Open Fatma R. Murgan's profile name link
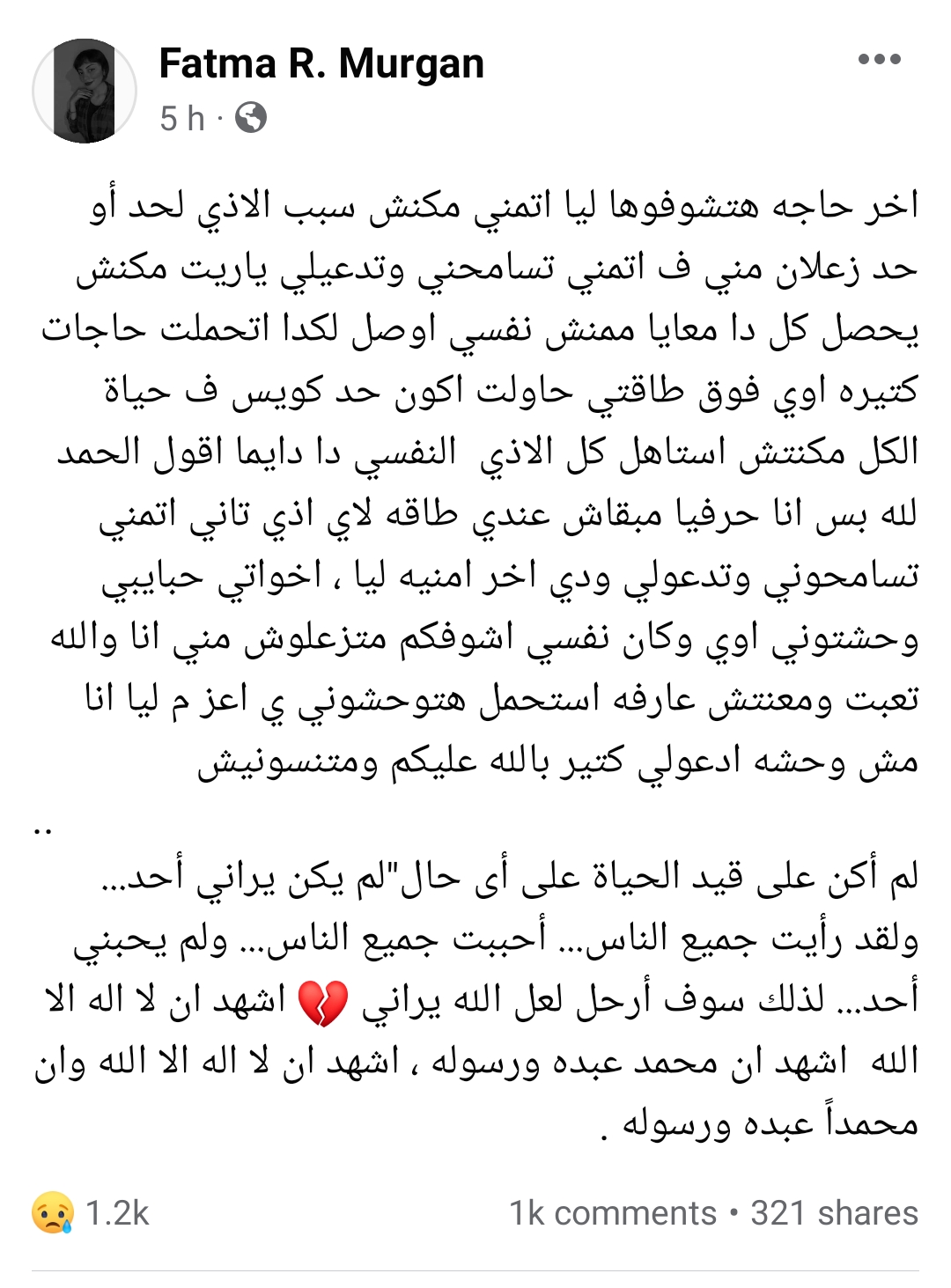The width and height of the screenshot is (951, 1288). click(321, 63)
